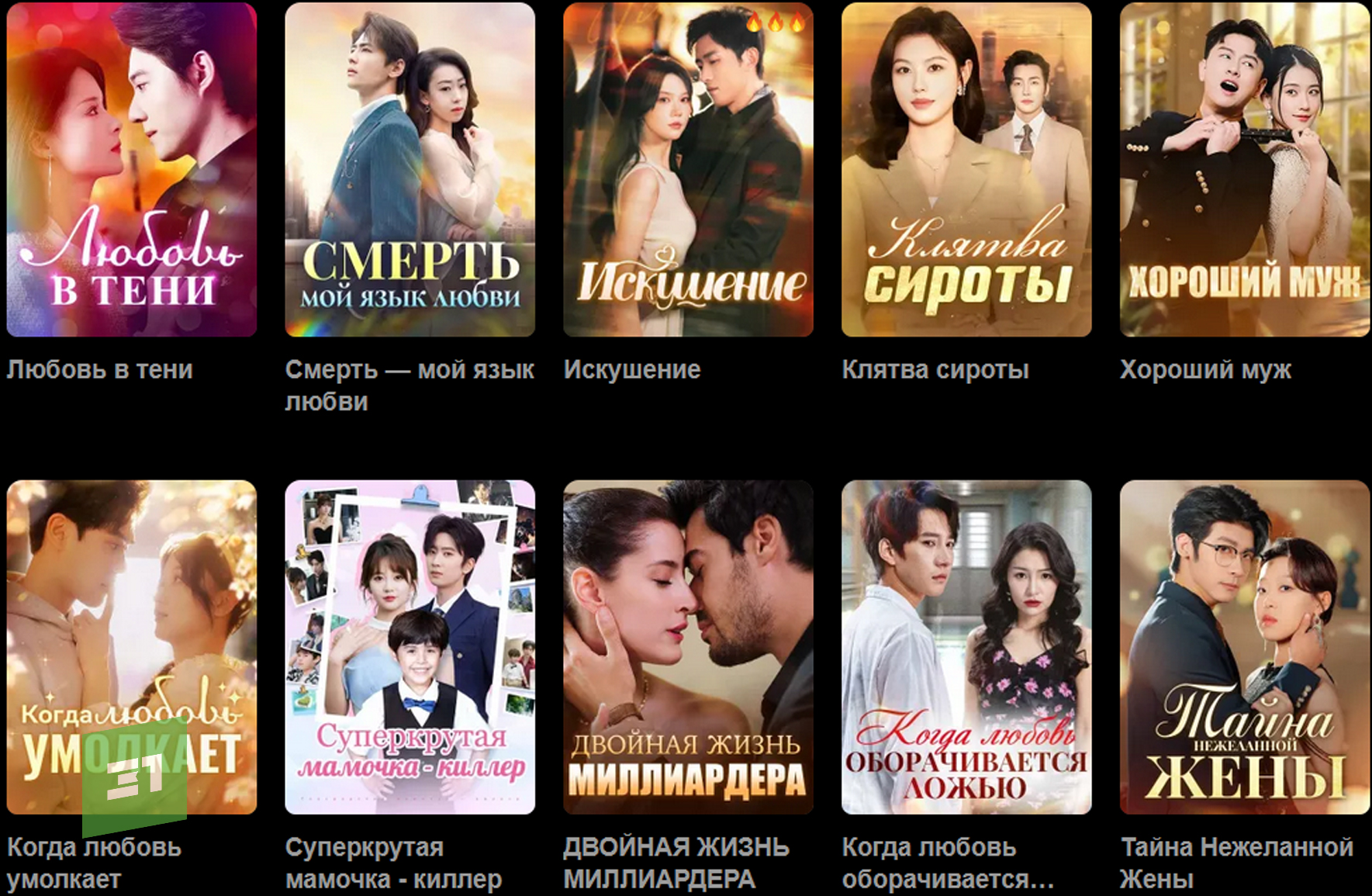Open Смерть — мой язык любви
Viewport: 1372px width, 896px height.
410,169
